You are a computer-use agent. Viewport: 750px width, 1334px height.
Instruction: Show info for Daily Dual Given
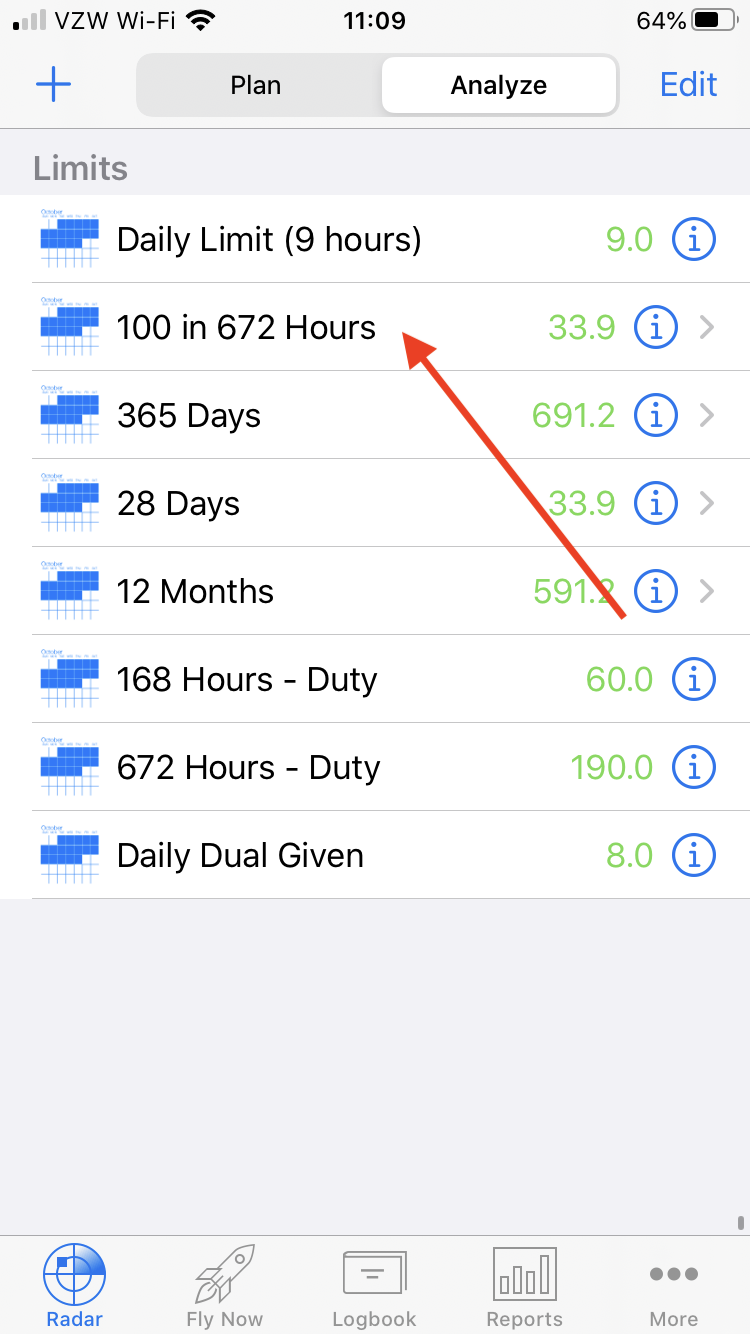(x=693, y=856)
